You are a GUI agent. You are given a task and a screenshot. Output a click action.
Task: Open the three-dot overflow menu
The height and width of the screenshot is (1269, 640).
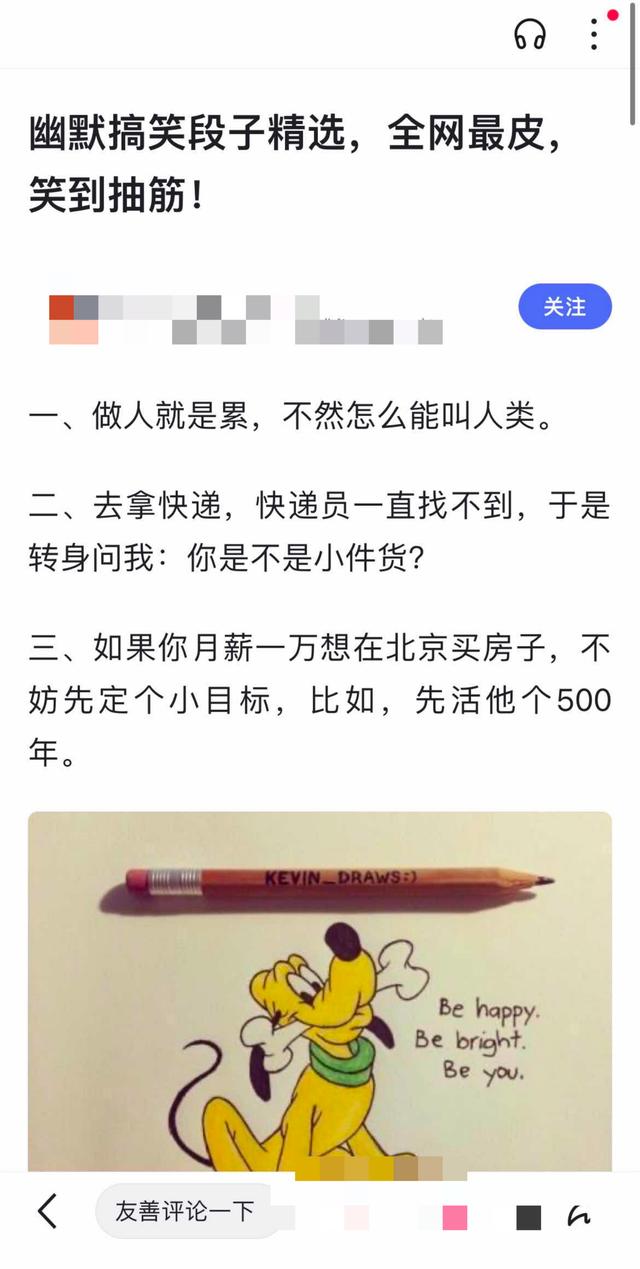594,35
